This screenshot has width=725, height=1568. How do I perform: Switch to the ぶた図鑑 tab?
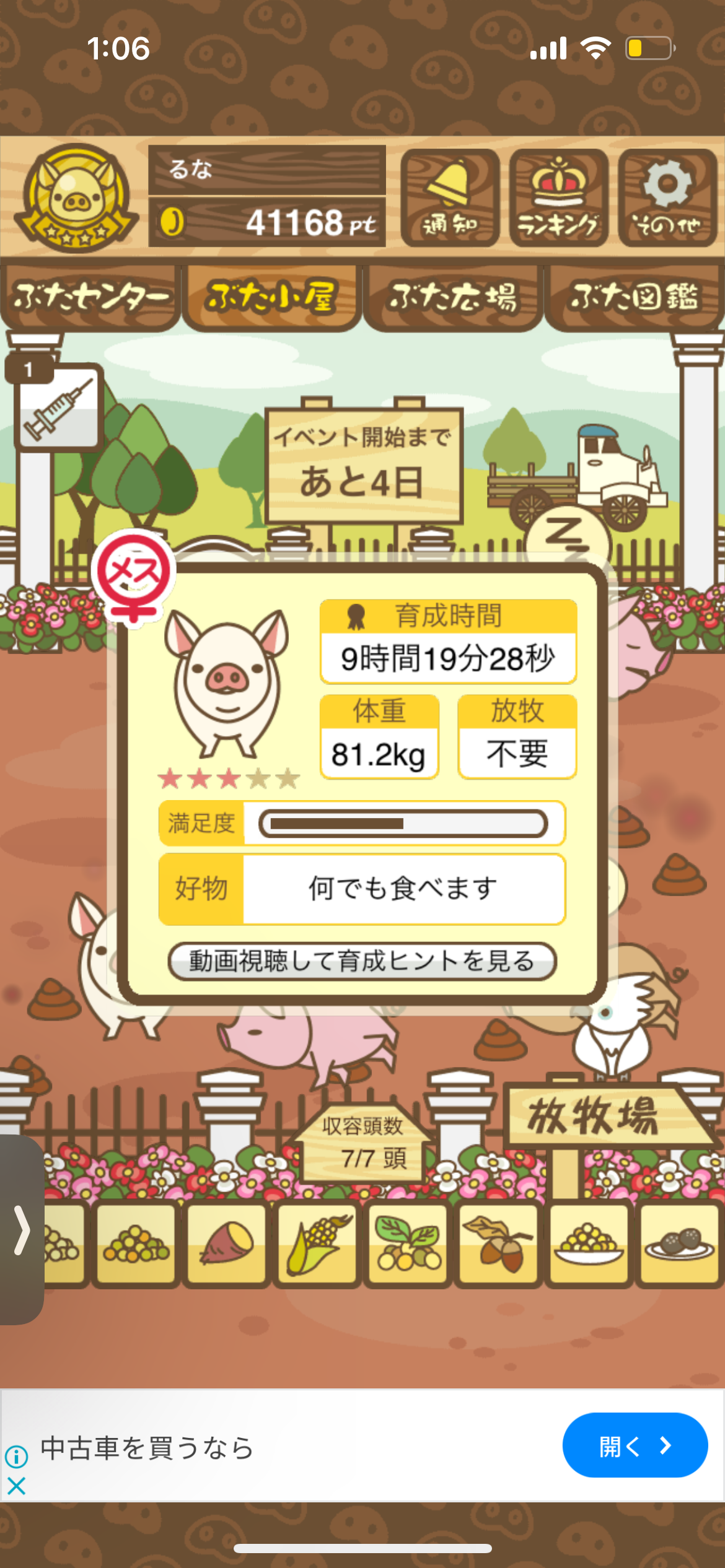tap(634, 298)
